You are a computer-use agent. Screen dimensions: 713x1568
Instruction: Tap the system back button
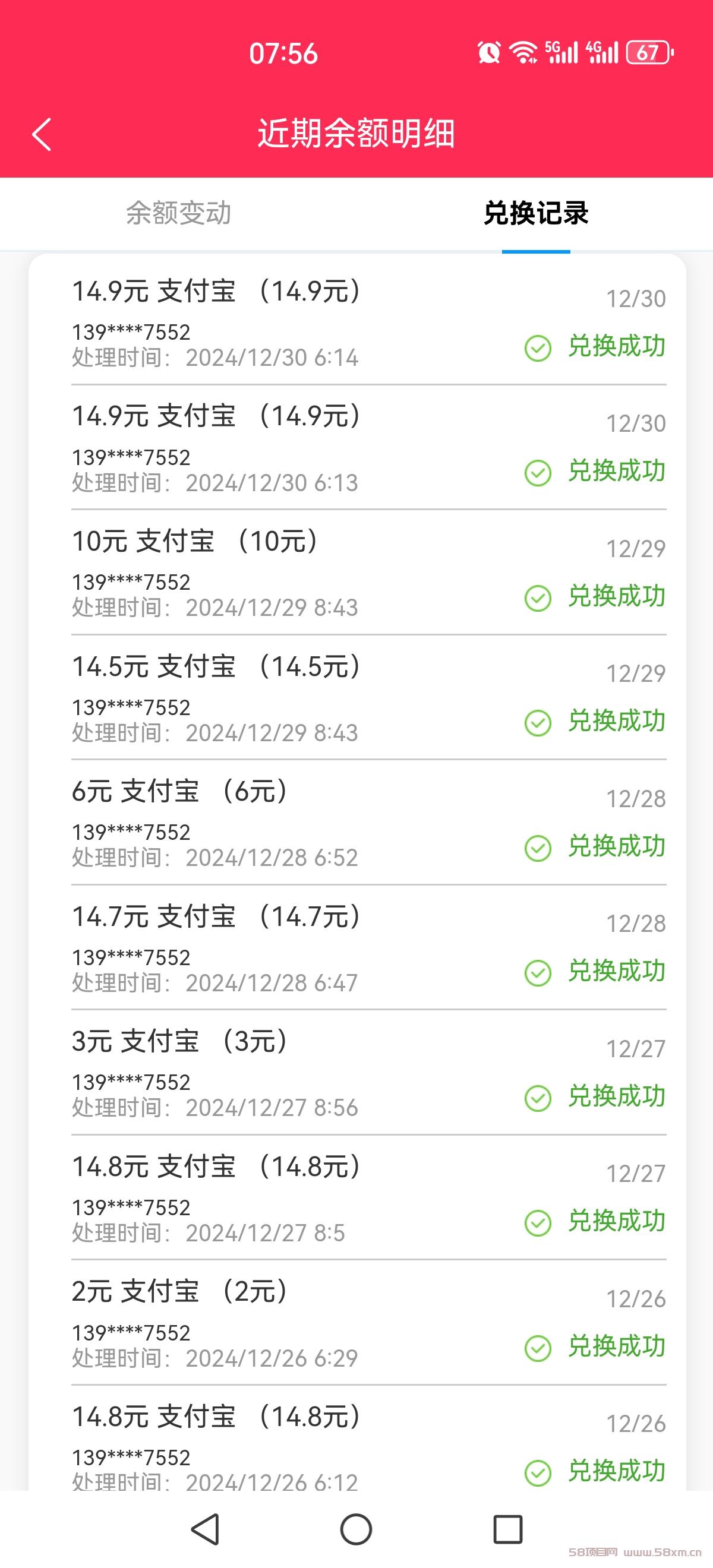tap(206, 1528)
